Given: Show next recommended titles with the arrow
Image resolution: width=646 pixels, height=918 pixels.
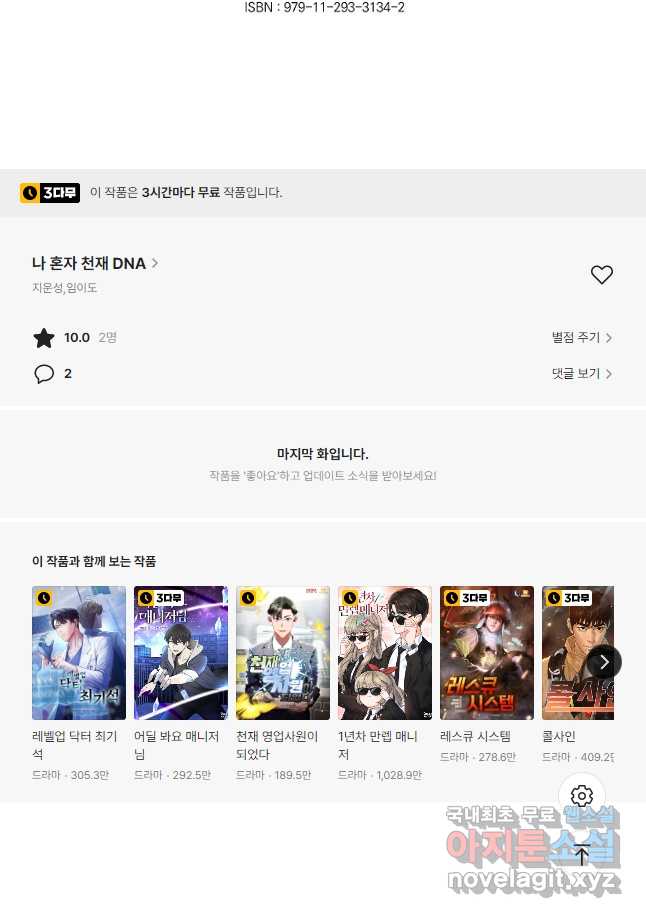Looking at the screenshot, I should coord(604,662).
